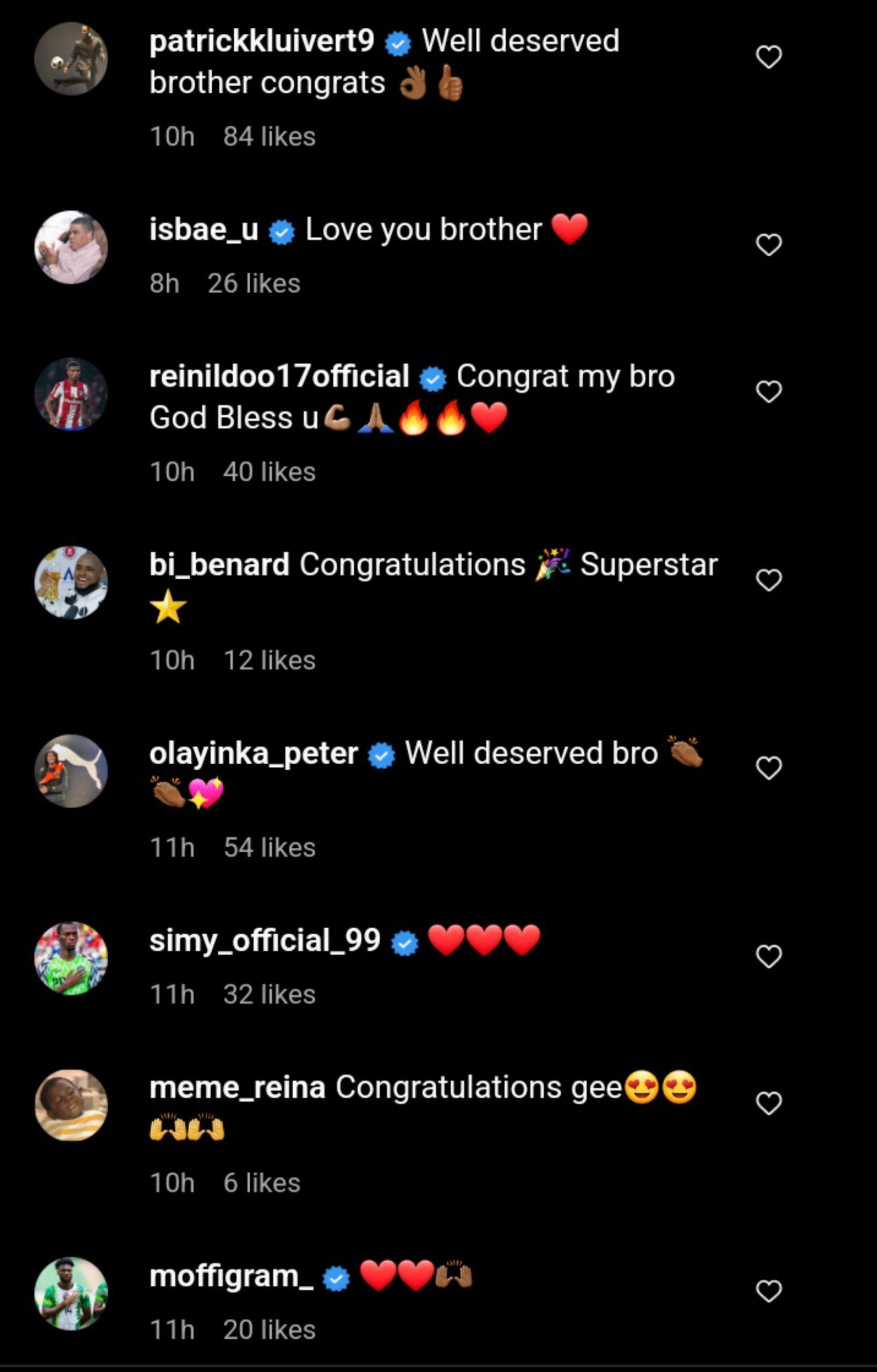This screenshot has height=1372, width=877.
Task: Like patrickkluivert9's comment
Action: [x=768, y=57]
